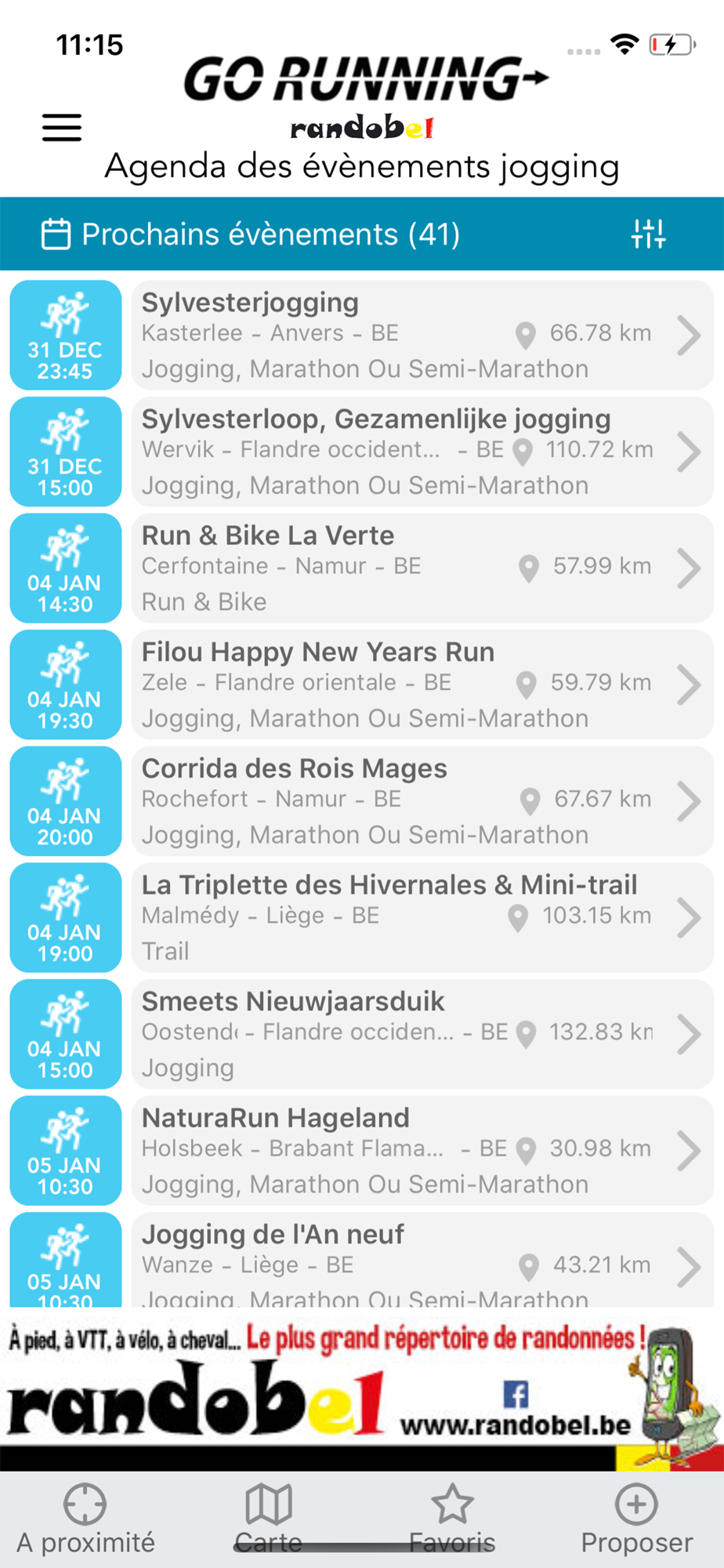View La Triplette des Hivernales & Mini-trail

tap(422, 917)
